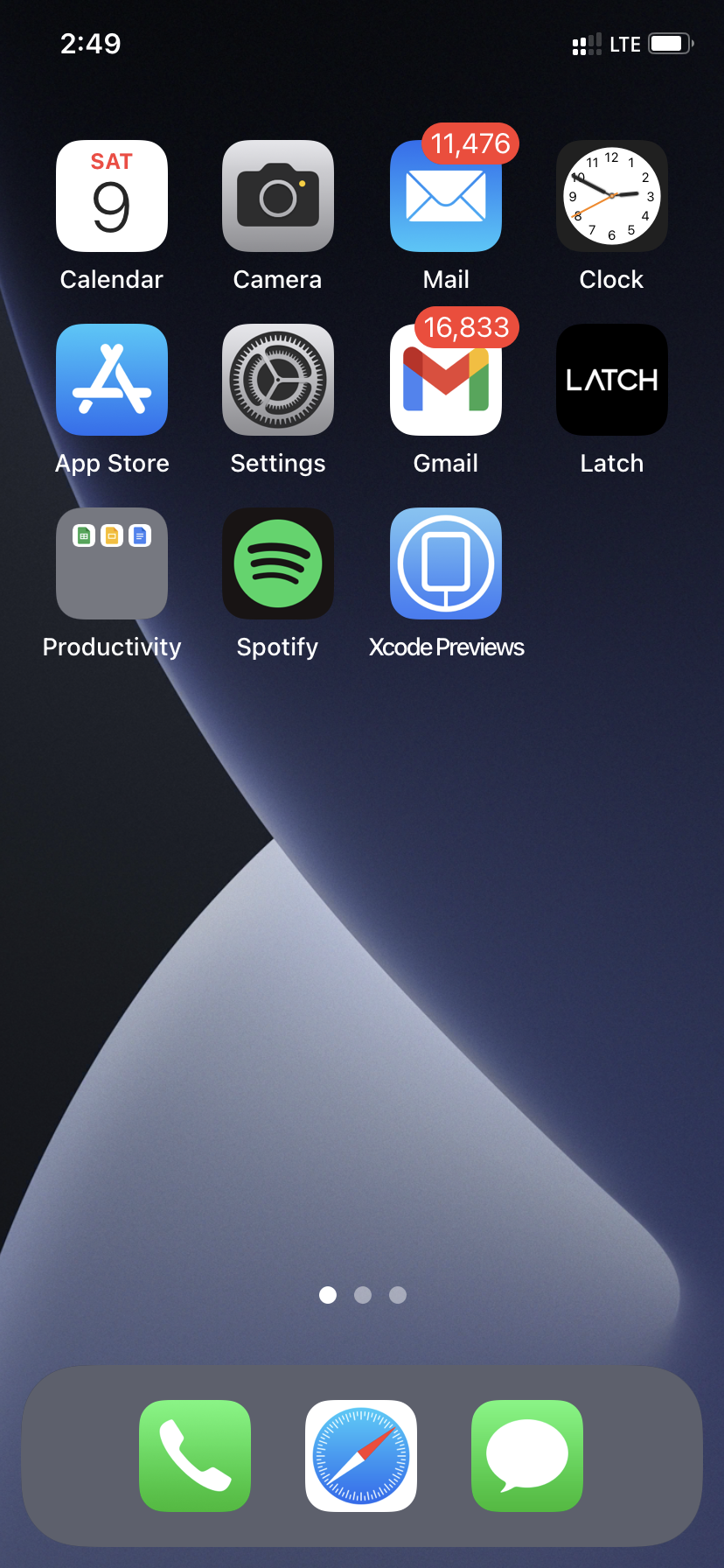Launch Safari from the dock

pos(361,1456)
